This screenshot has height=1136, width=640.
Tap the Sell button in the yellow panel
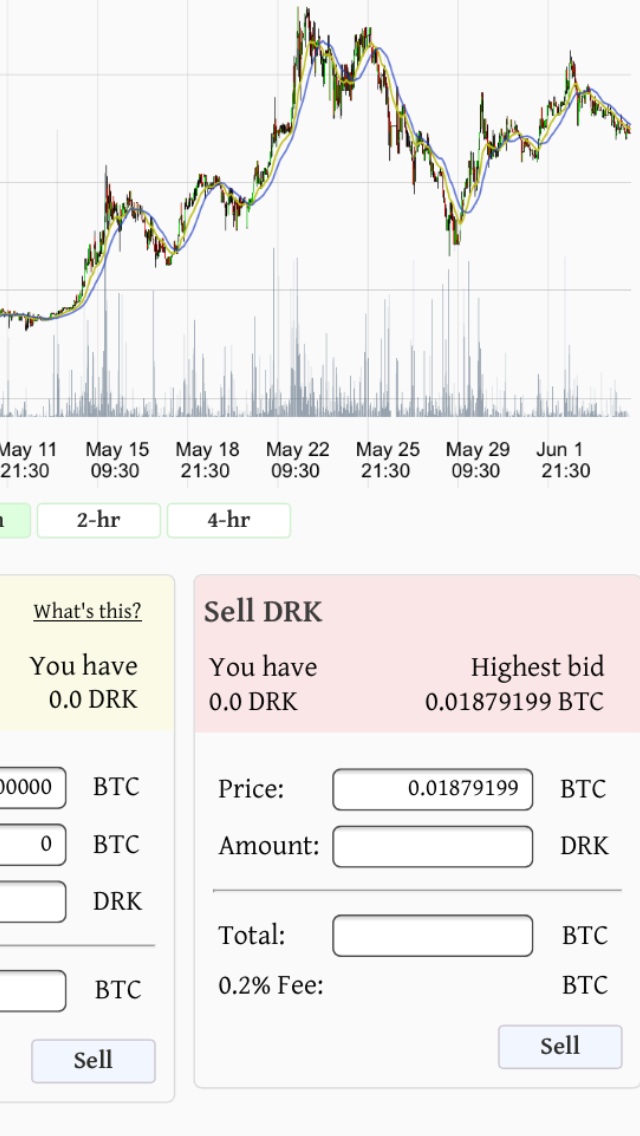click(x=93, y=1061)
